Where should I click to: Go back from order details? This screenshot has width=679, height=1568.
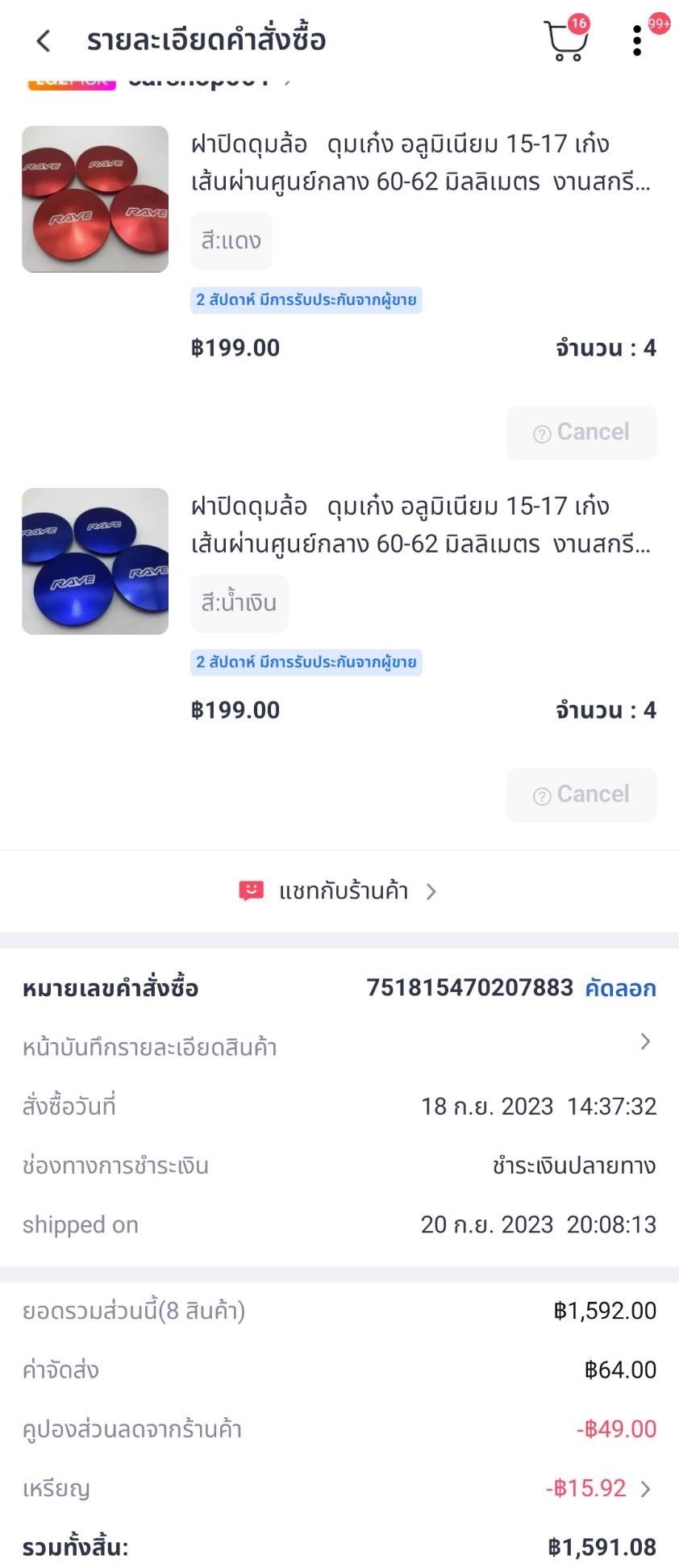pos(44,41)
